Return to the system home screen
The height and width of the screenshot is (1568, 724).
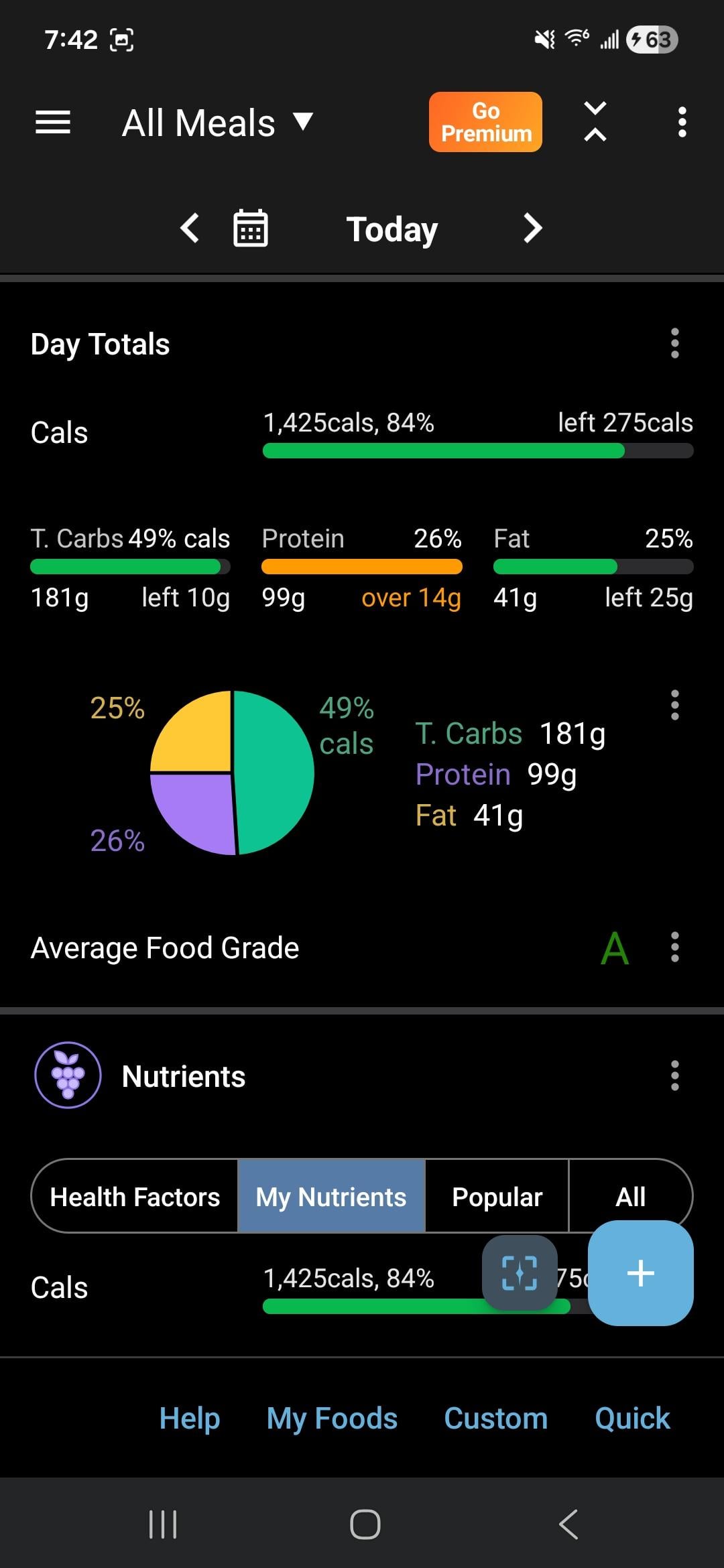[365, 1525]
